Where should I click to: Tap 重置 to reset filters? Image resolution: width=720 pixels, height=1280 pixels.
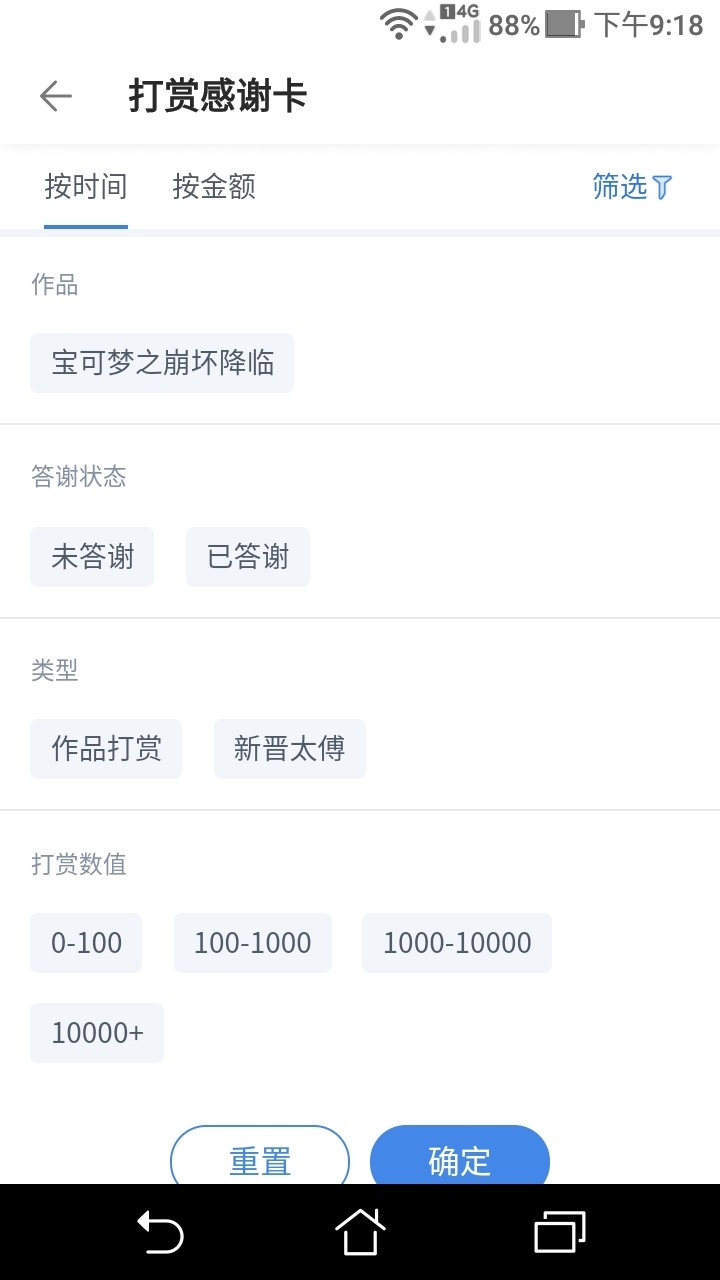point(260,1156)
